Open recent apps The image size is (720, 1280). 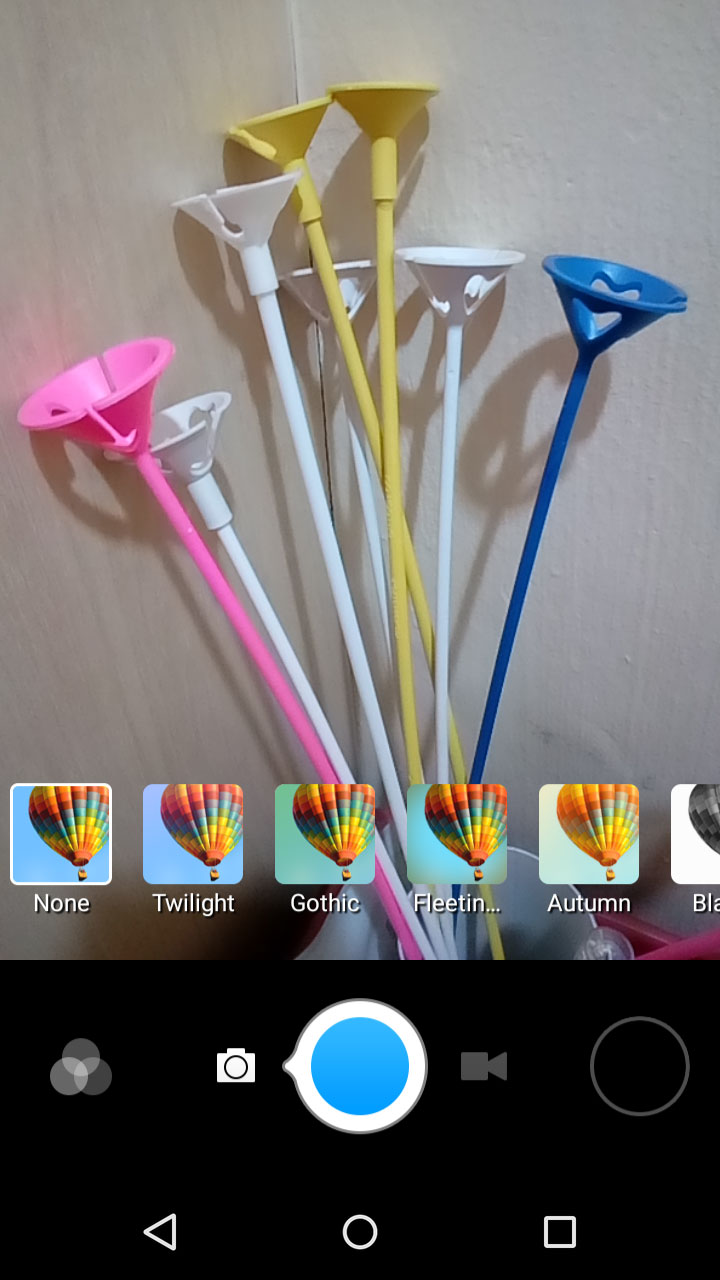tap(560, 1232)
